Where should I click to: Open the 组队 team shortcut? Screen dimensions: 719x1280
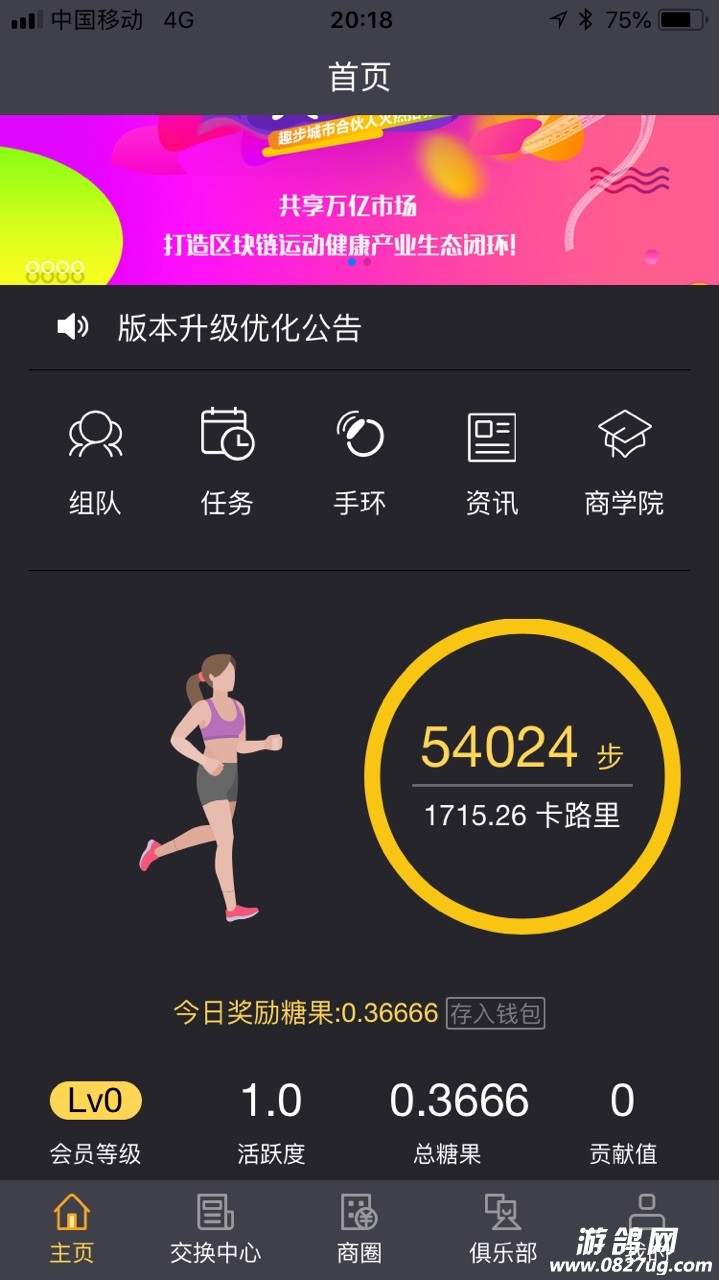click(x=95, y=460)
